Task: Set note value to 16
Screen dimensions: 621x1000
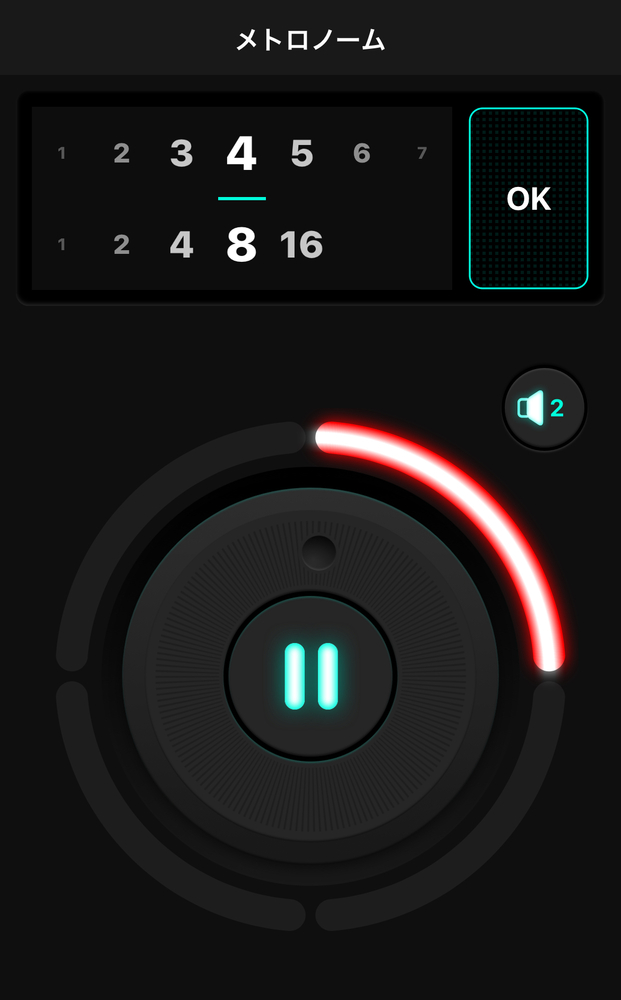Action: tap(301, 245)
